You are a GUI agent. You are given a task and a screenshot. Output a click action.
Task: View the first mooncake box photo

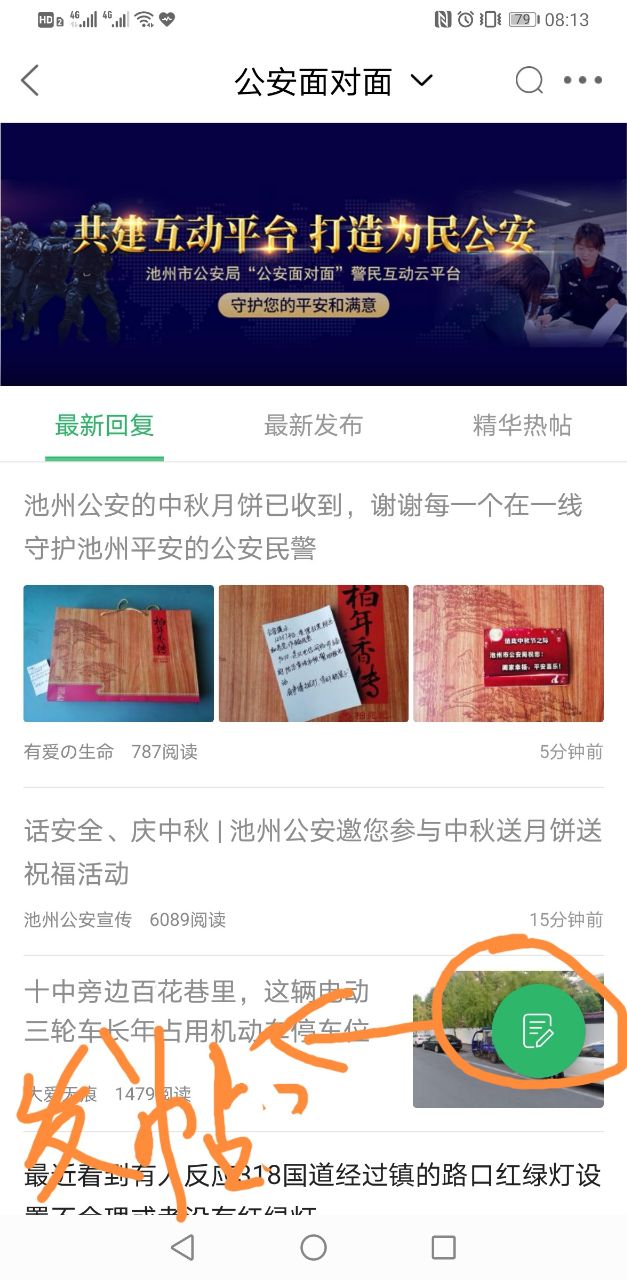click(x=119, y=653)
